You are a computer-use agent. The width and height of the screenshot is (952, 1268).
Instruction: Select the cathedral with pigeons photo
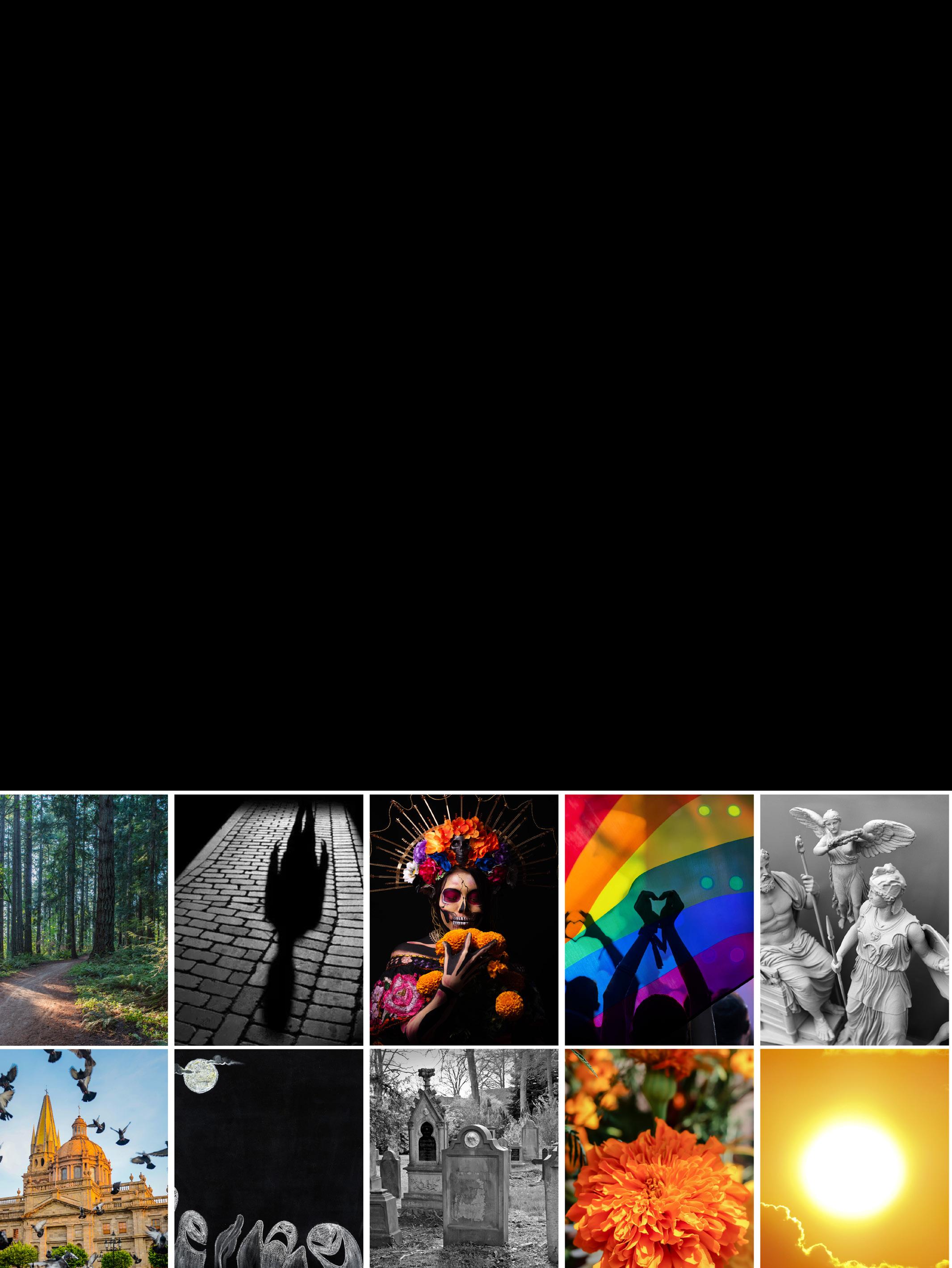pyautogui.click(x=84, y=1158)
